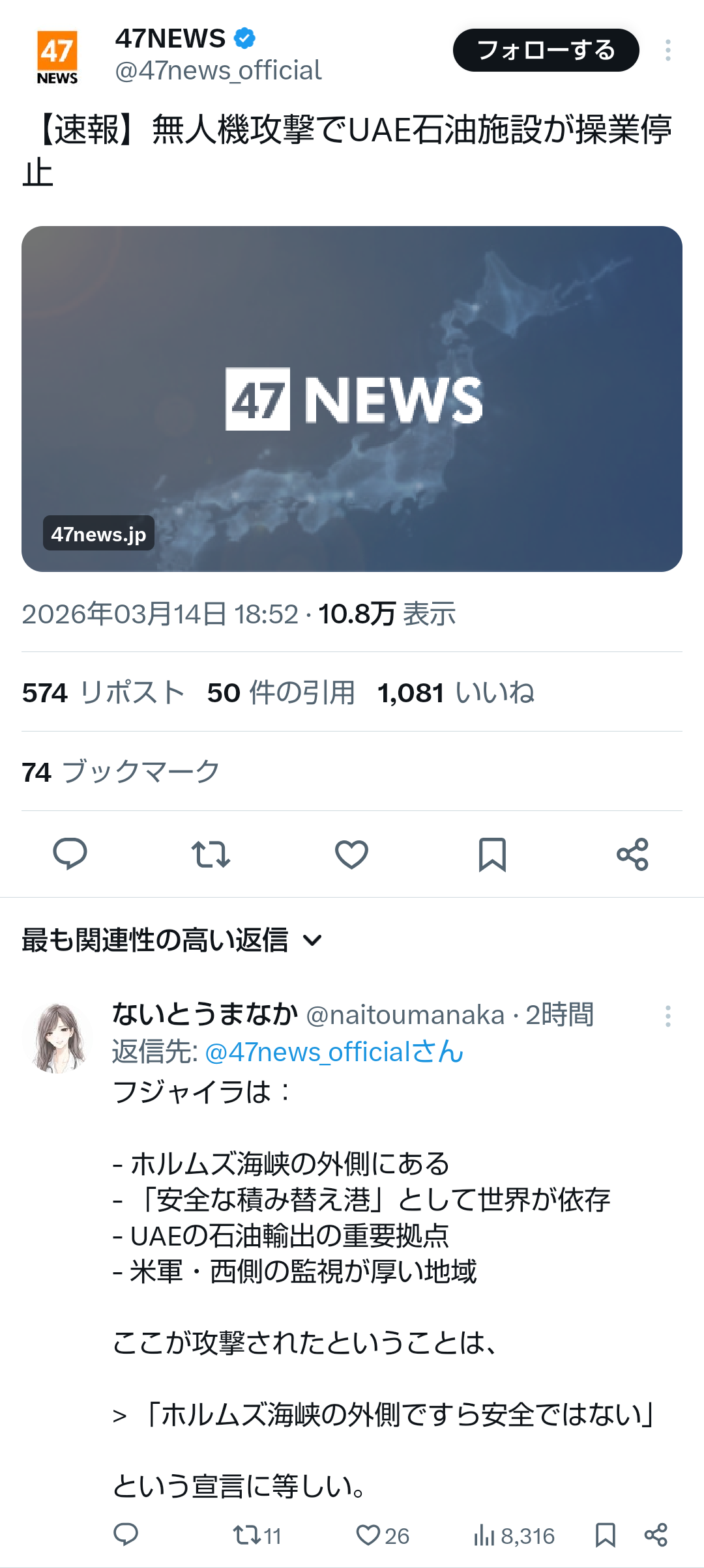
Task: Open 47NEWS profile from its avatar
Action: (57, 57)
